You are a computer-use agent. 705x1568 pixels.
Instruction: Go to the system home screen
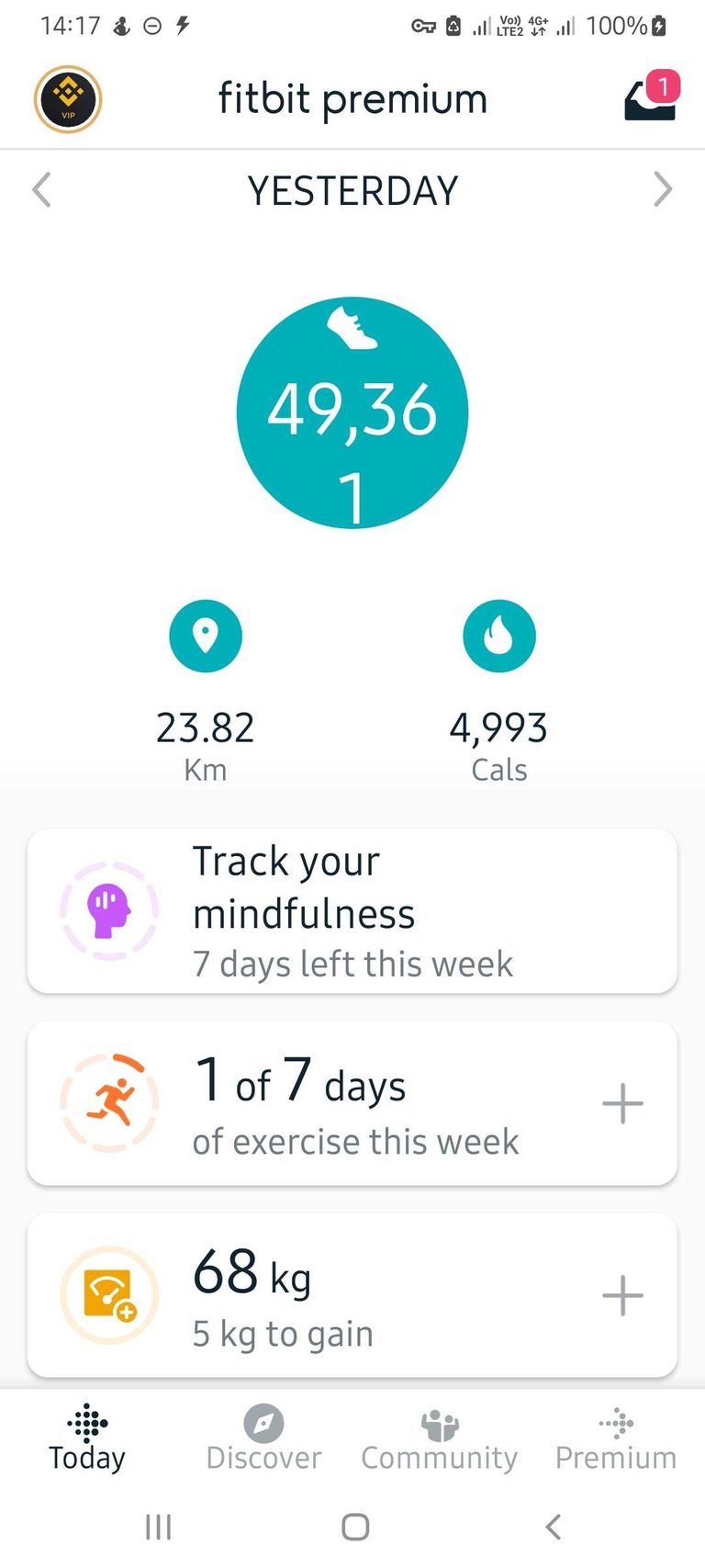pyautogui.click(x=355, y=1528)
